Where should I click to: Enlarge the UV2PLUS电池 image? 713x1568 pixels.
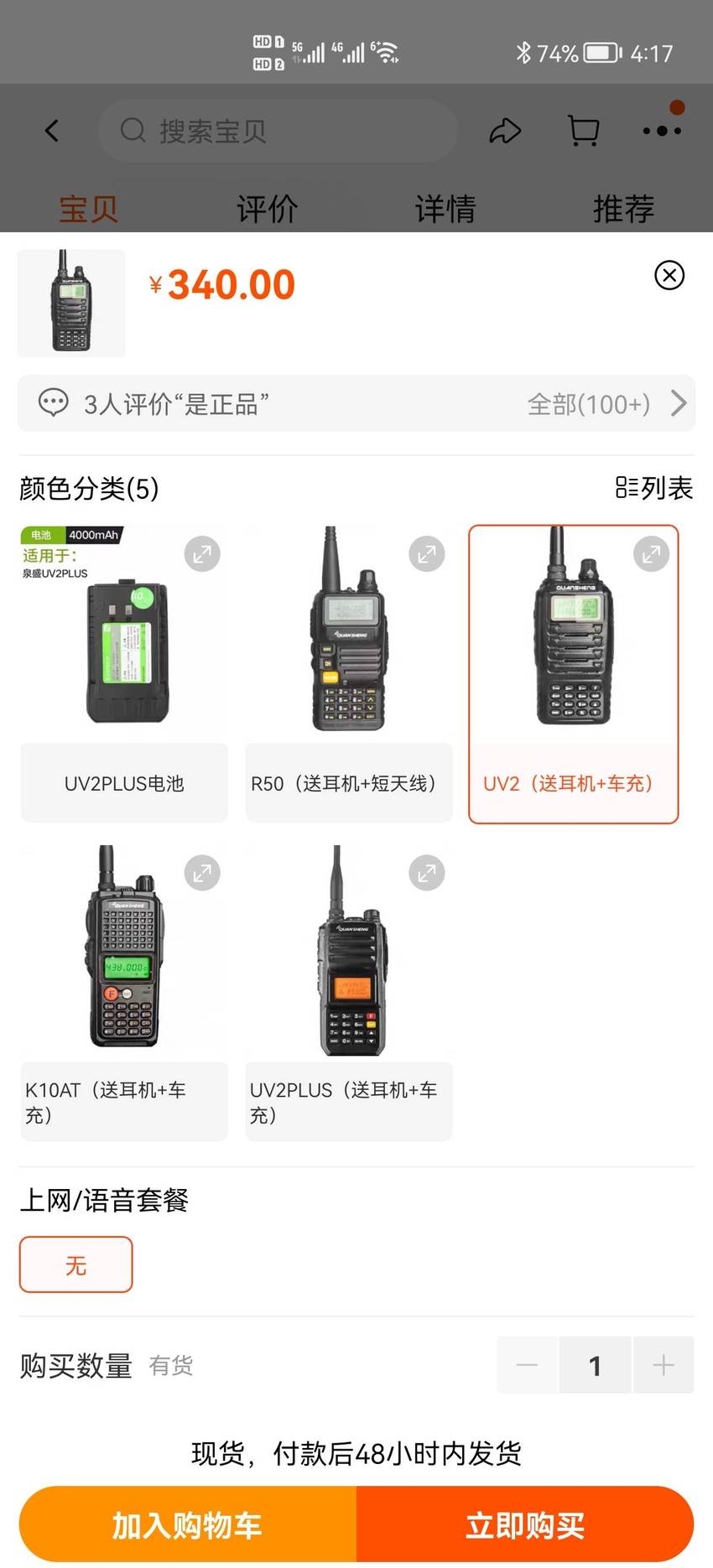pos(202,554)
